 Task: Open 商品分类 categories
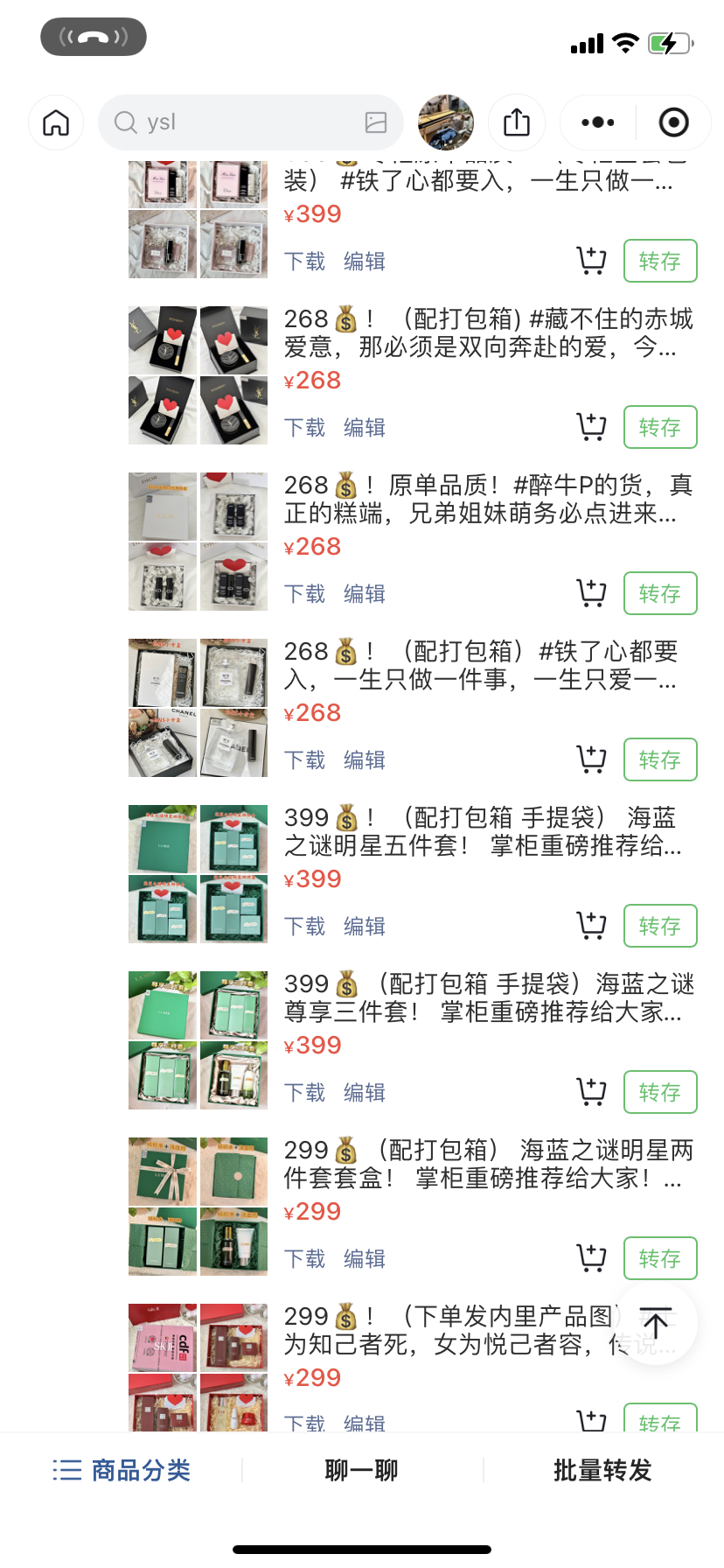(x=122, y=1470)
